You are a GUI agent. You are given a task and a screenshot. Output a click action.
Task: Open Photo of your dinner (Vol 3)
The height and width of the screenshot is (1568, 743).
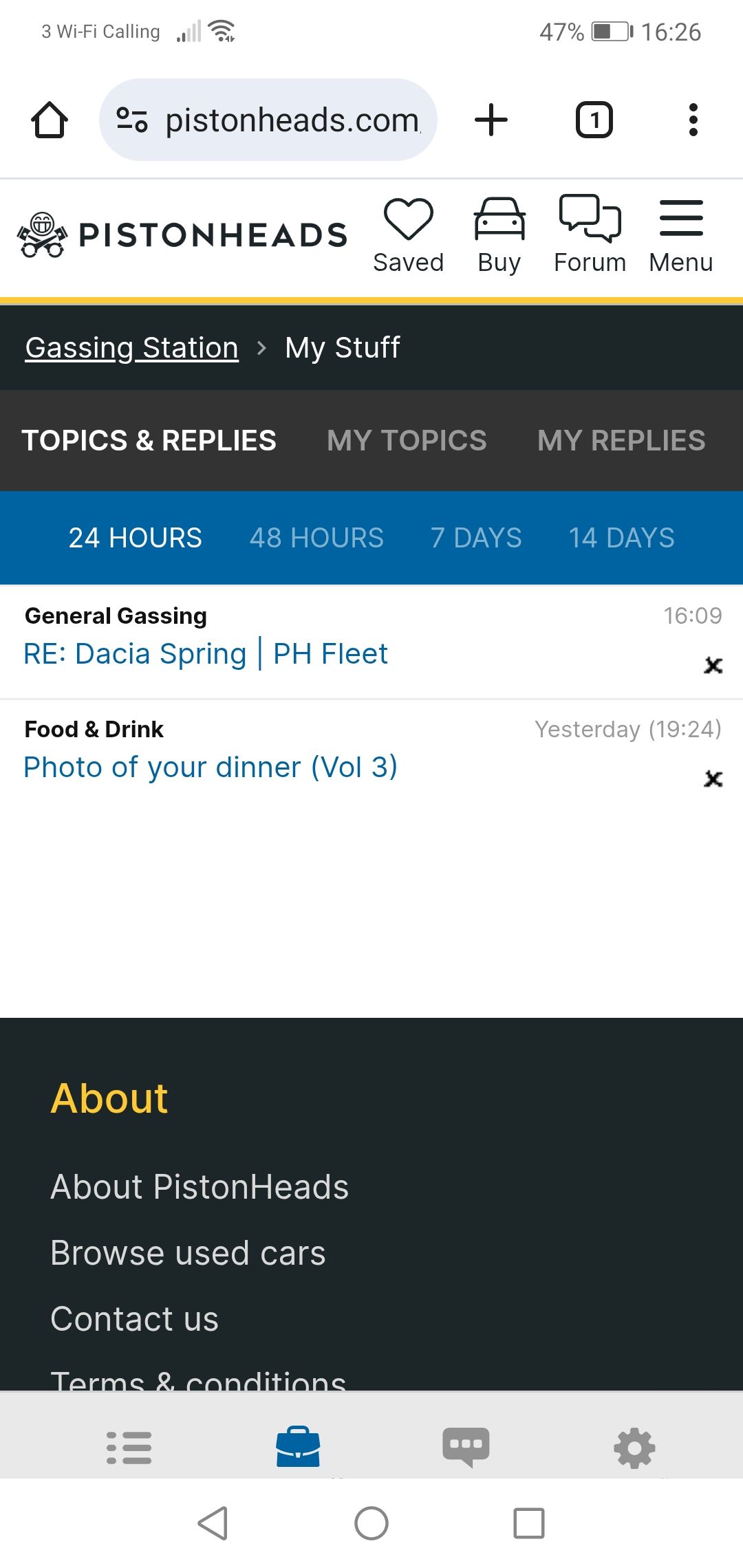pyautogui.click(x=211, y=767)
